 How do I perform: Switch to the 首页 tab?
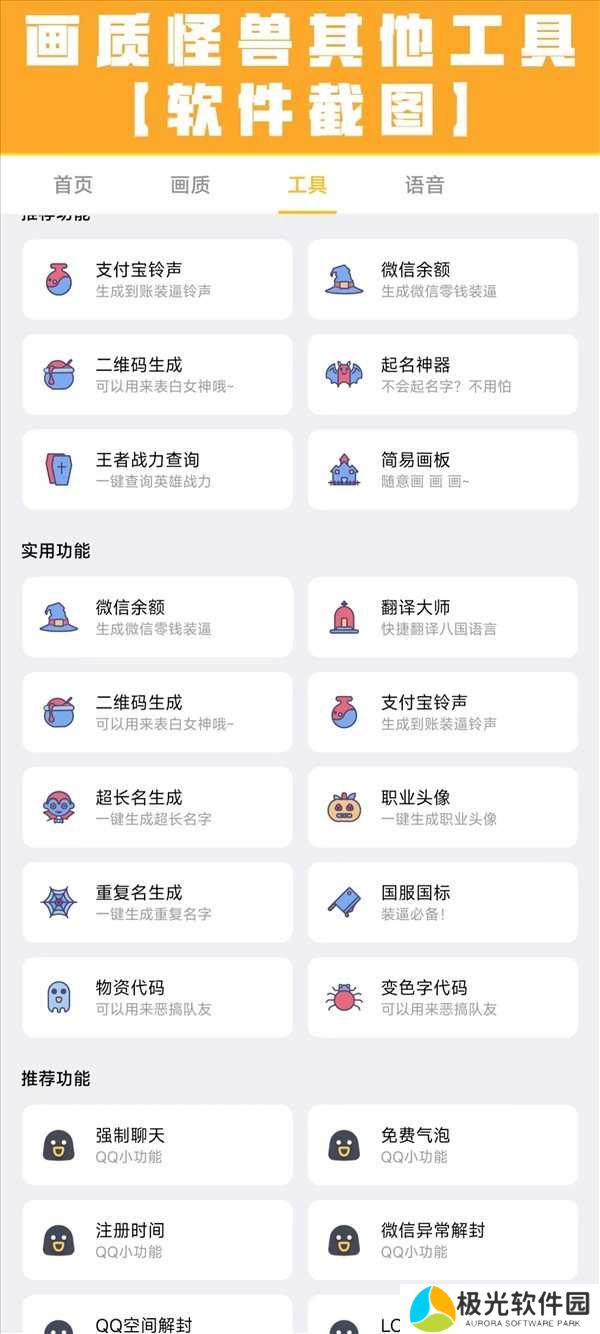[x=73, y=185]
